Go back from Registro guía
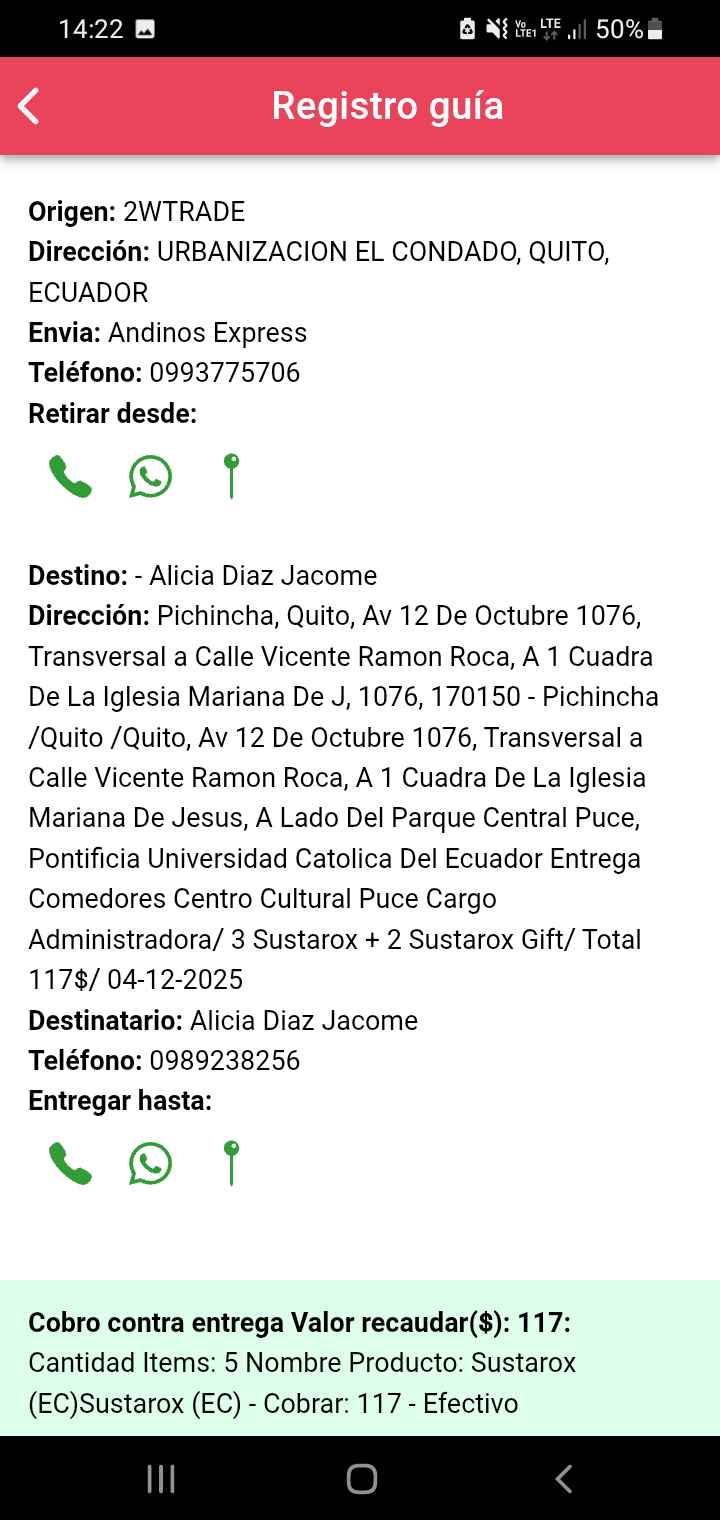Viewport: 720px width, 1520px height. tap(29, 106)
